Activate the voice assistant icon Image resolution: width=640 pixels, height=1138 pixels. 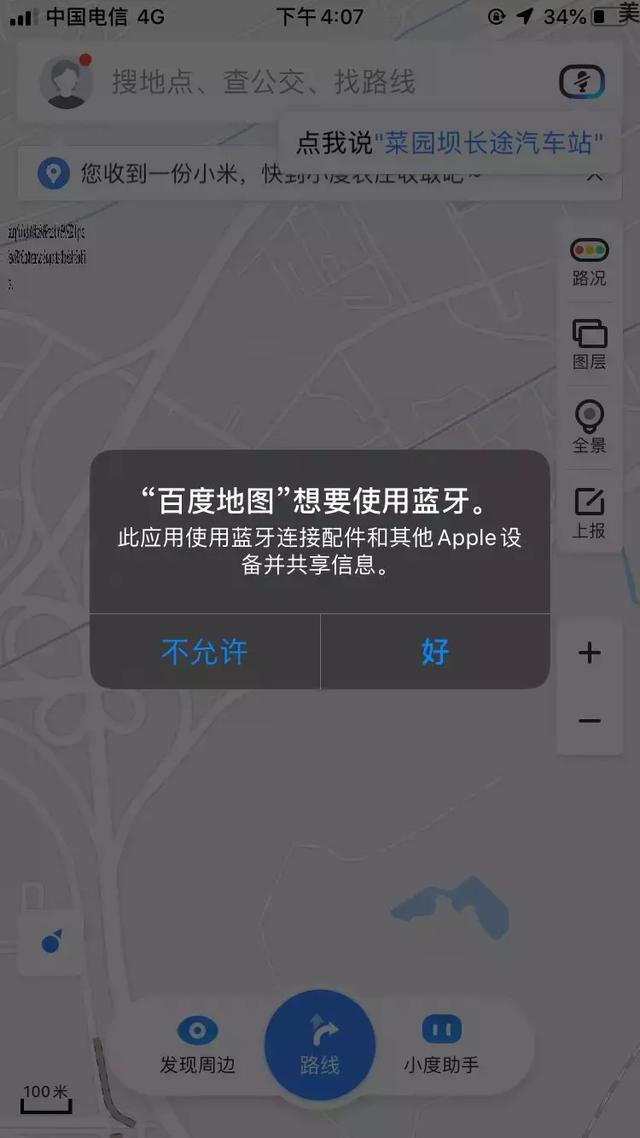tap(581, 82)
